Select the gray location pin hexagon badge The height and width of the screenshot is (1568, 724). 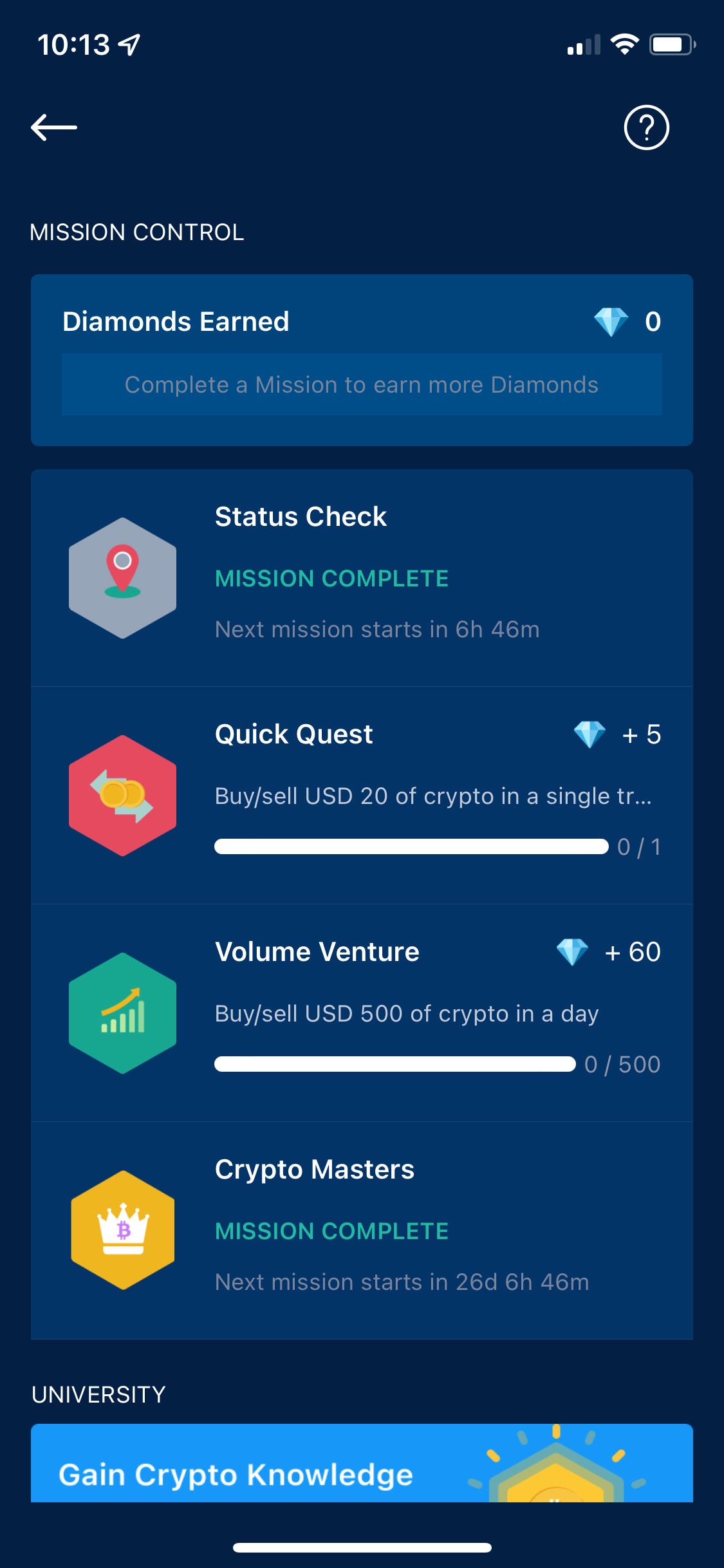[122, 578]
